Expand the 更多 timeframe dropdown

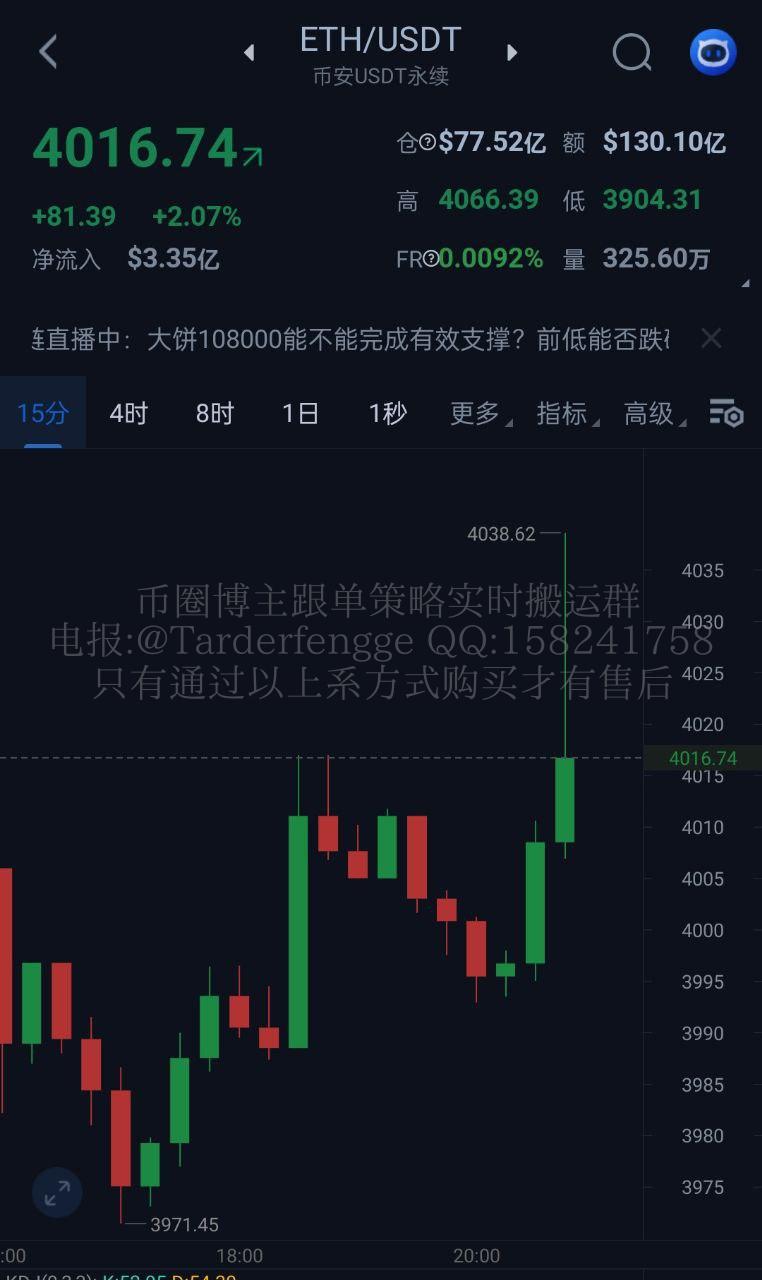(x=479, y=413)
